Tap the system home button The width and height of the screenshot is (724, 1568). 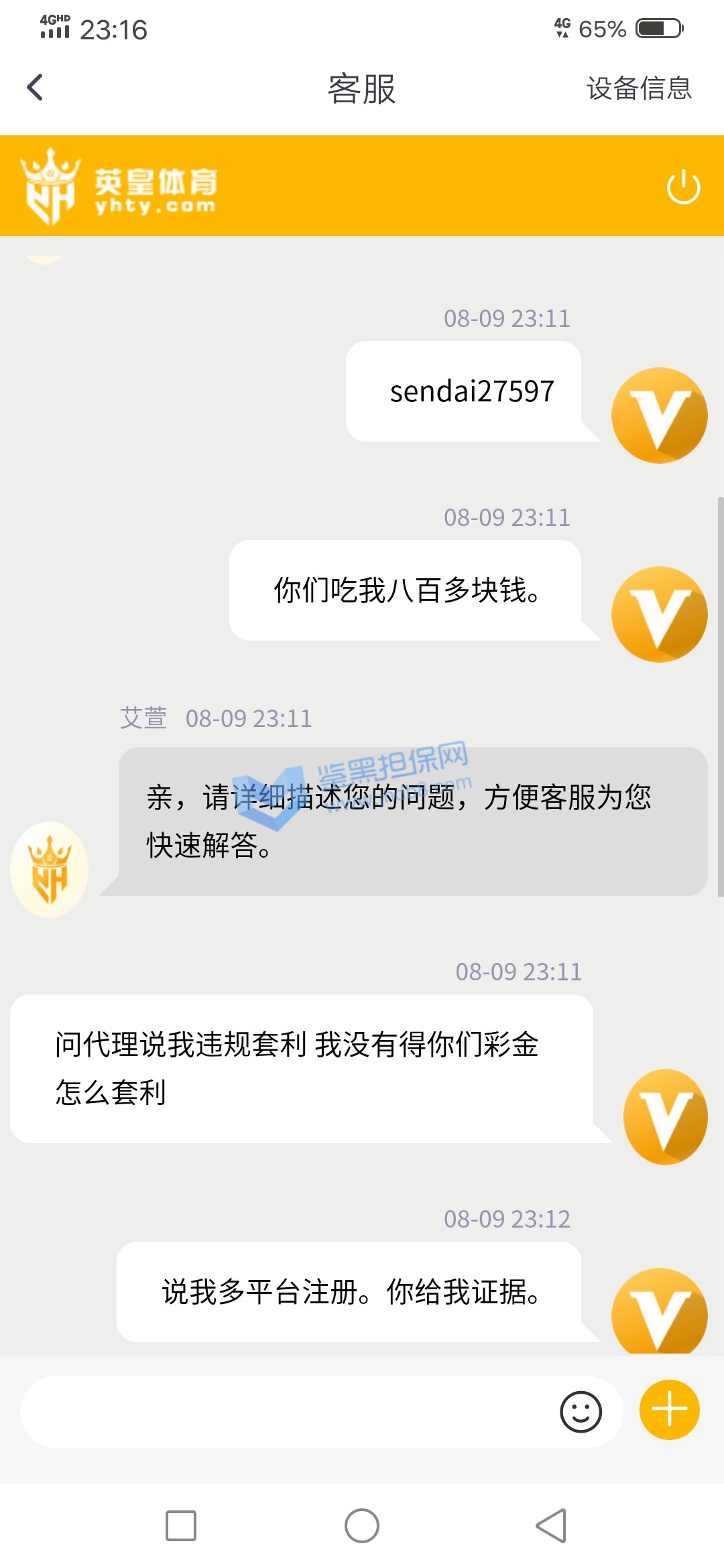362,1526
